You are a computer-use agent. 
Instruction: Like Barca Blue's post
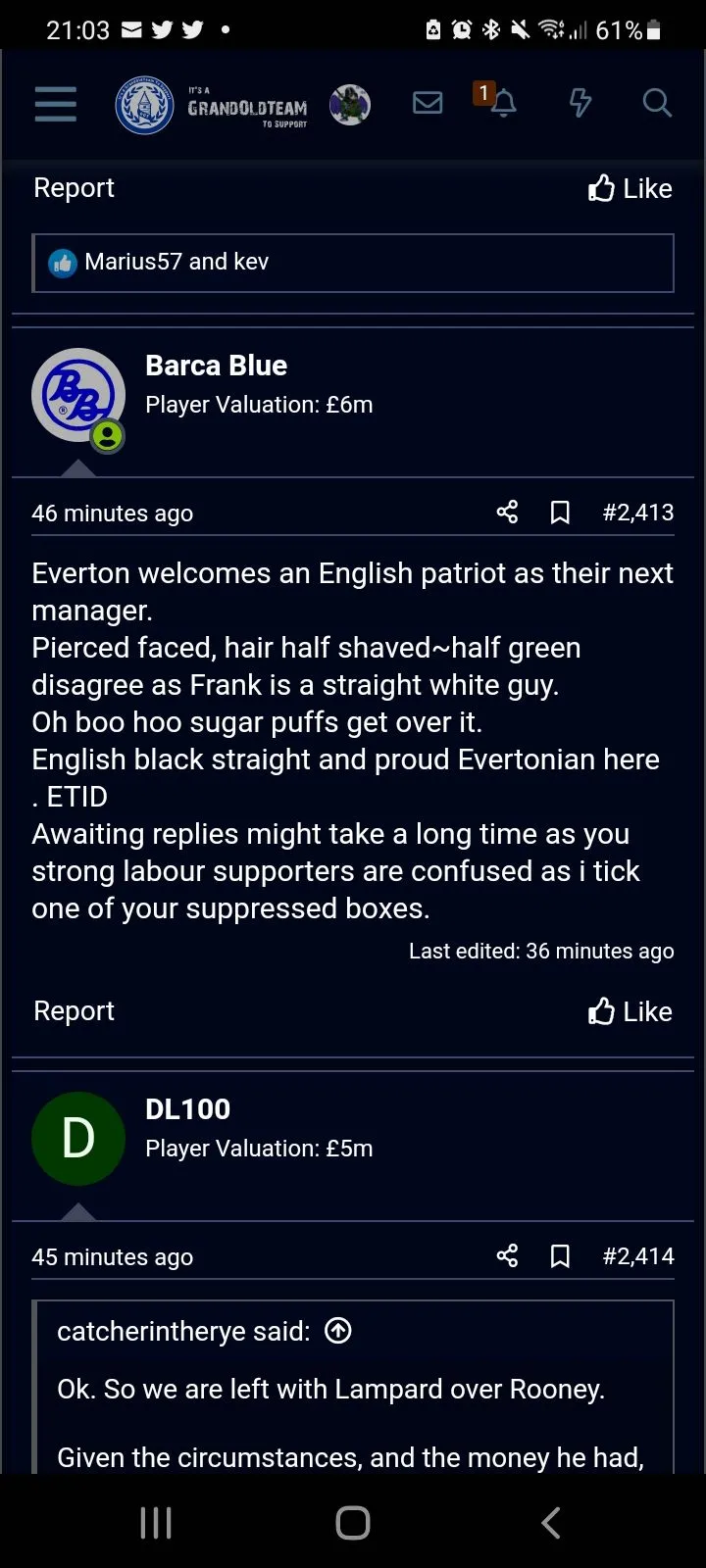coord(630,1011)
